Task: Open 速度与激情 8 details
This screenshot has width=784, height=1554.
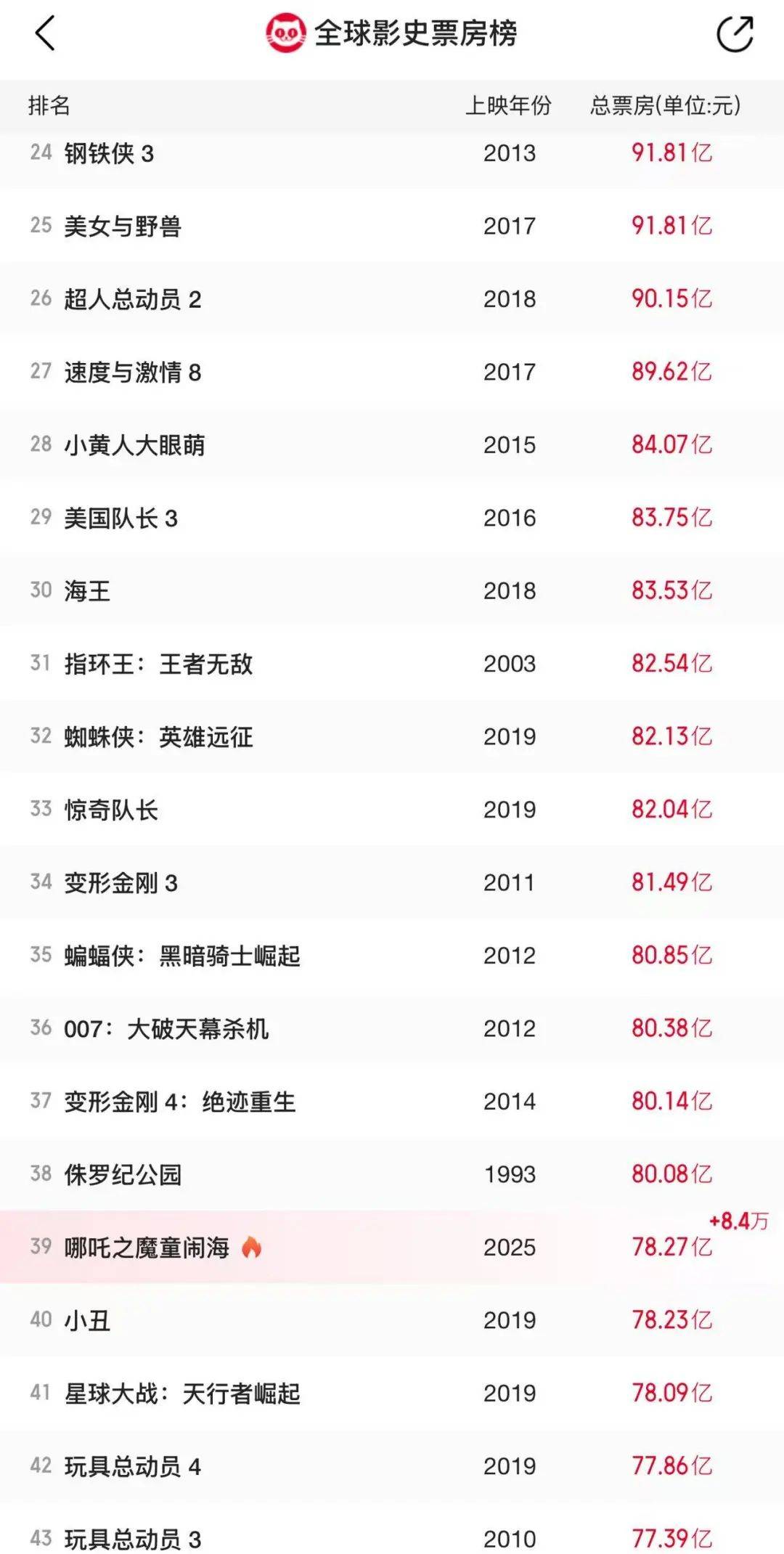Action: tap(392, 372)
